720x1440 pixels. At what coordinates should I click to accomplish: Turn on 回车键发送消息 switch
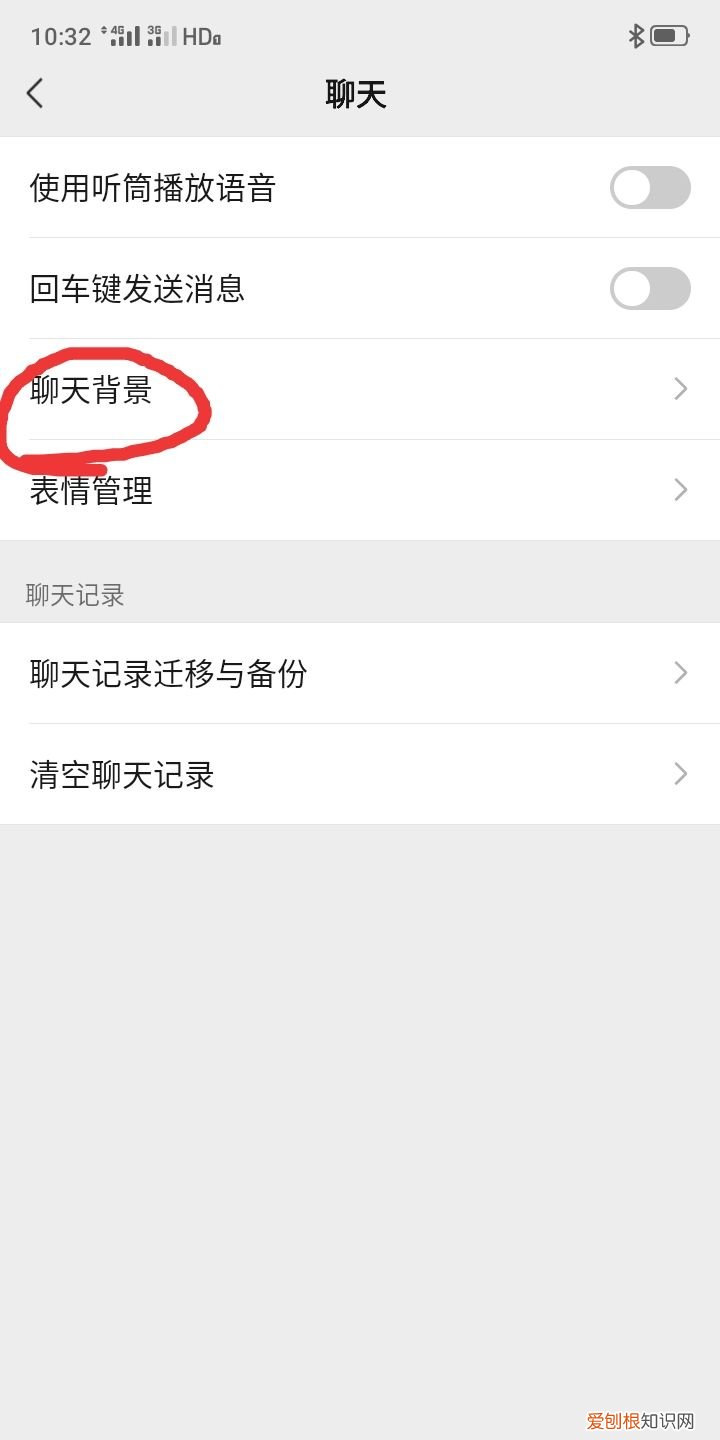coord(649,288)
